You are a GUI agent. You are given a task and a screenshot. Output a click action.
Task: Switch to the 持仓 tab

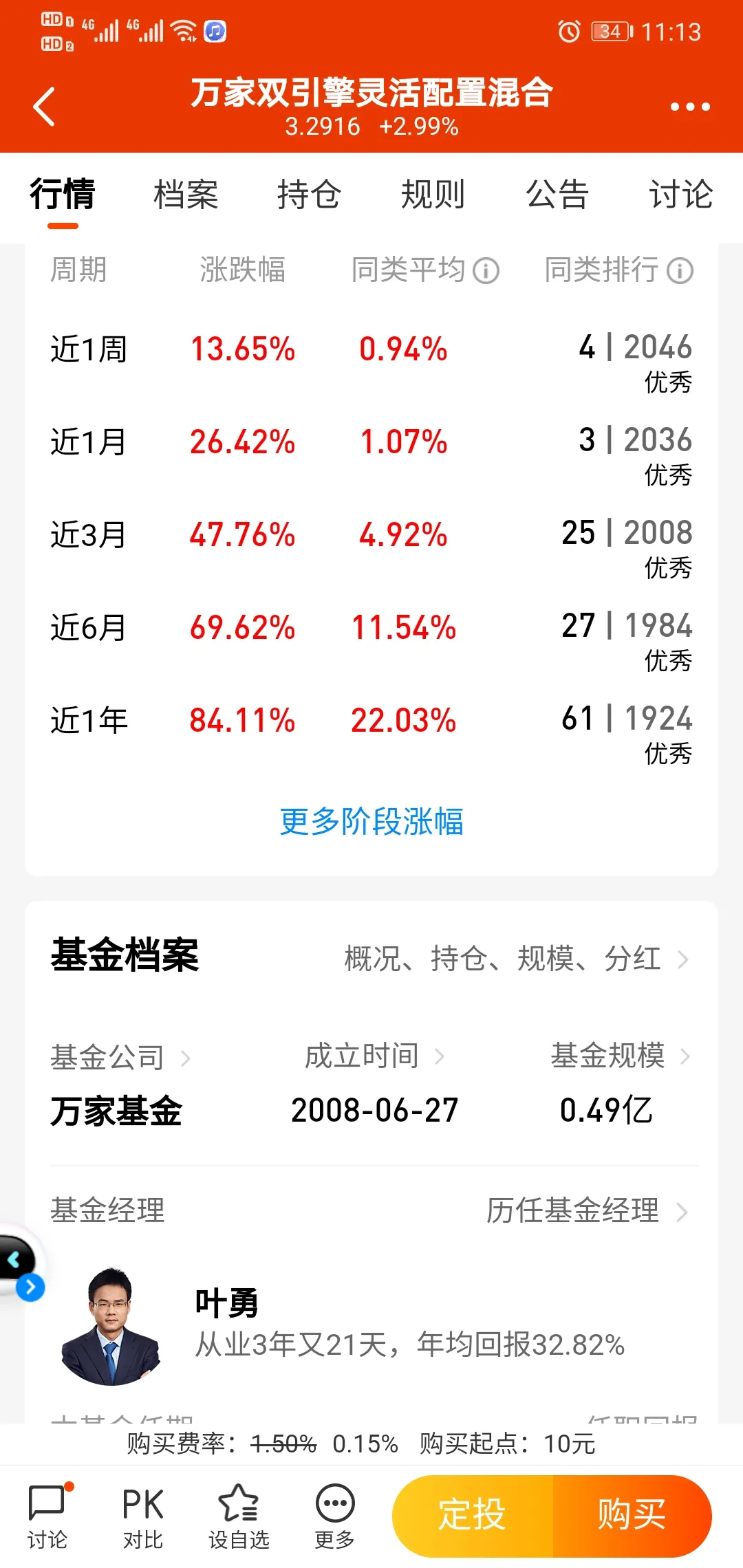click(309, 195)
